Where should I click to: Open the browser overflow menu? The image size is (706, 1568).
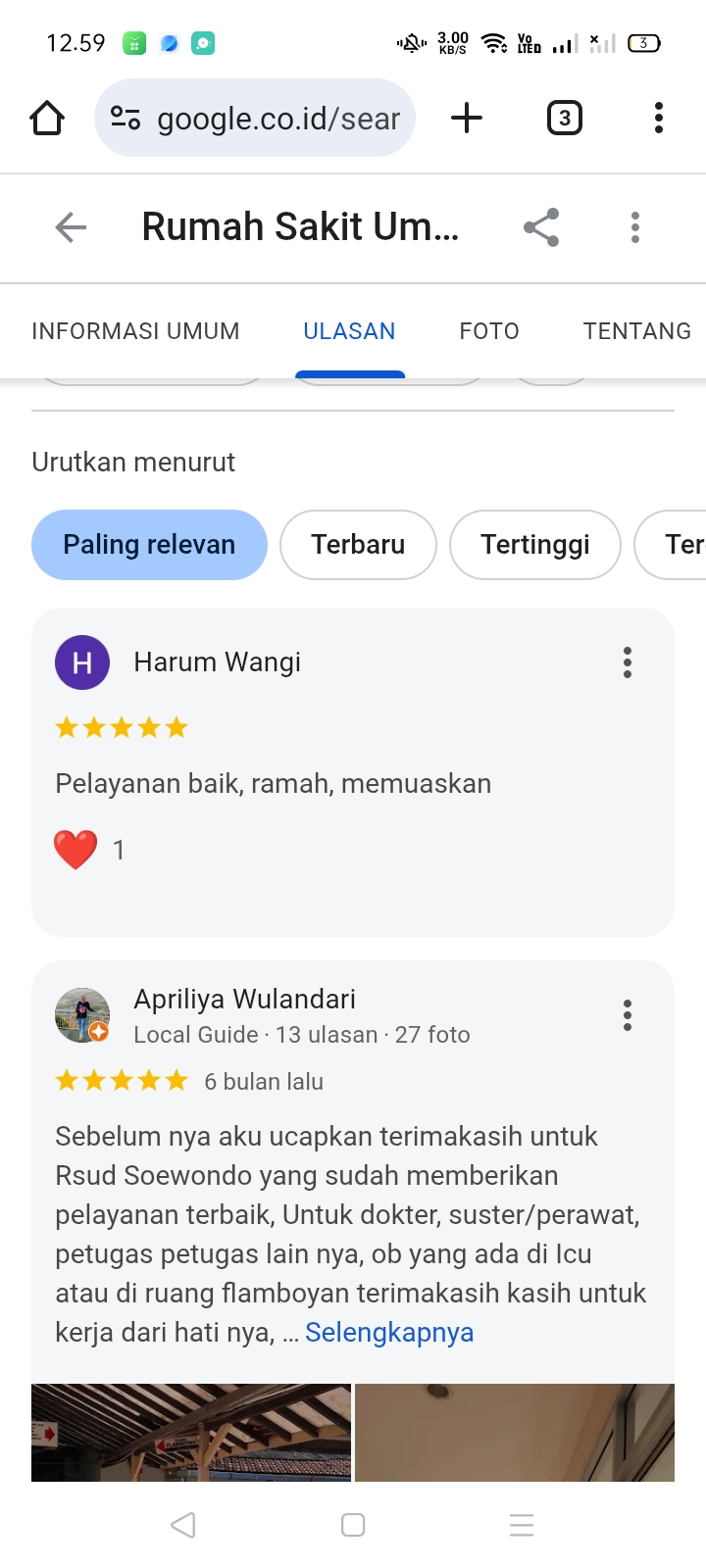click(x=658, y=119)
